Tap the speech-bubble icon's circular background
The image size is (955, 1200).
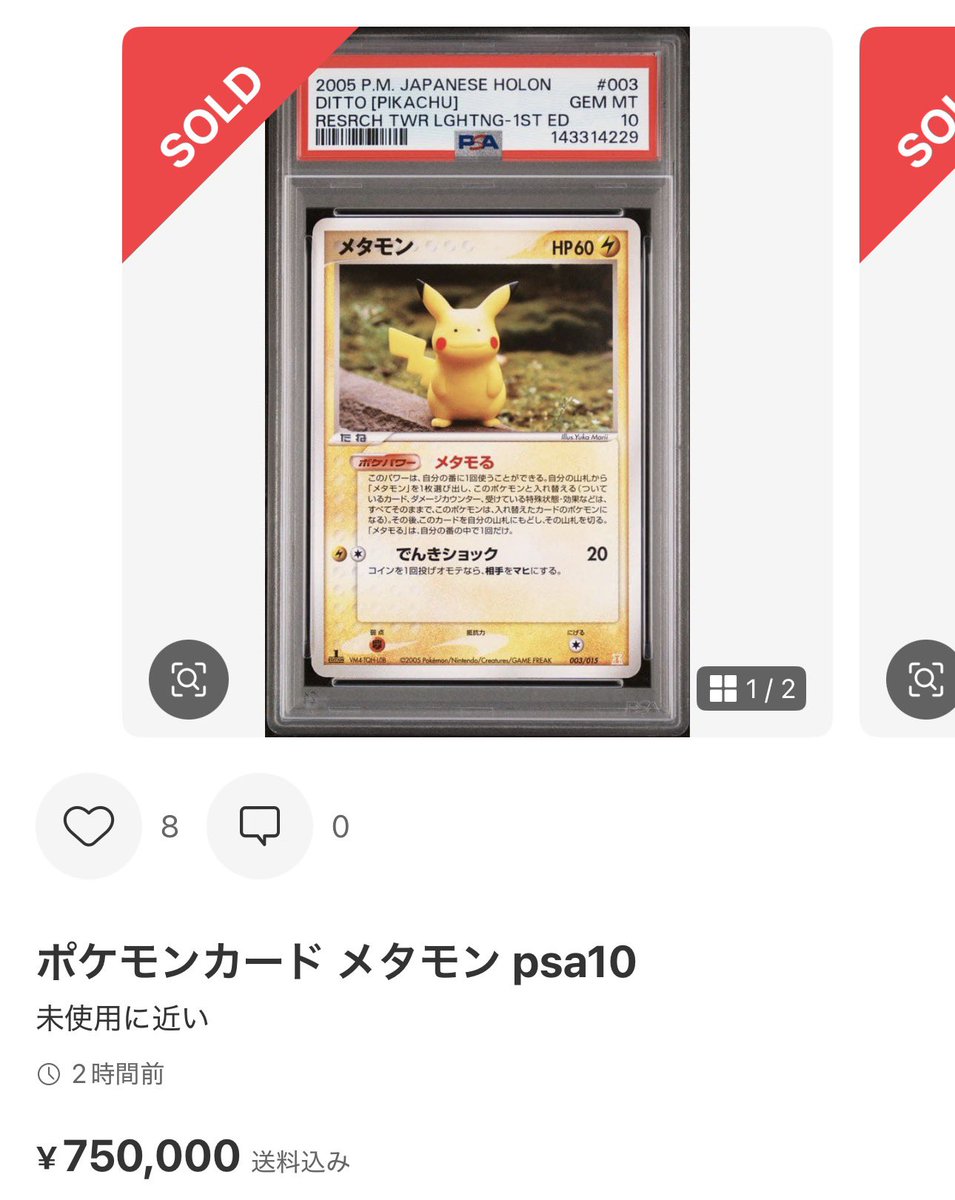(259, 826)
